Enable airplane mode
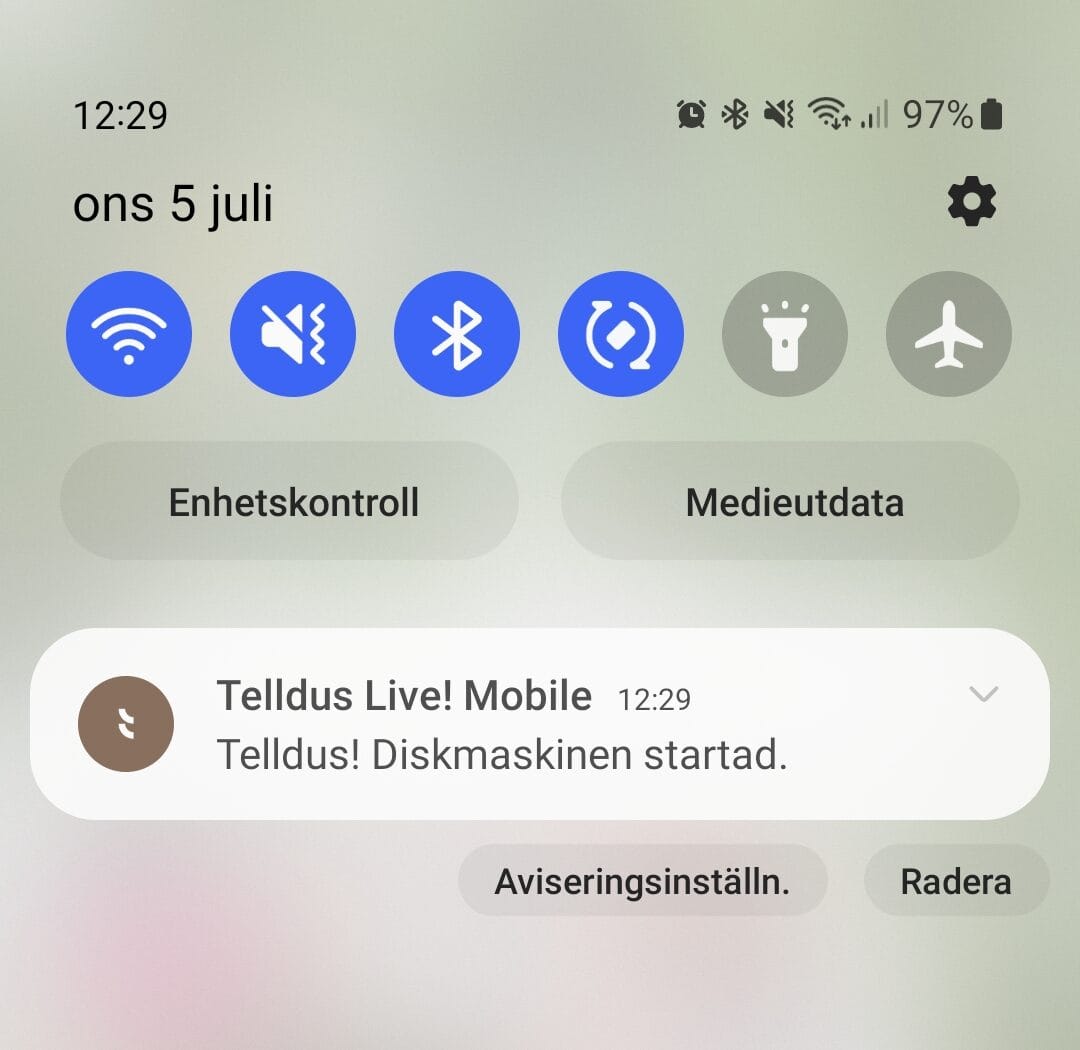 949,334
